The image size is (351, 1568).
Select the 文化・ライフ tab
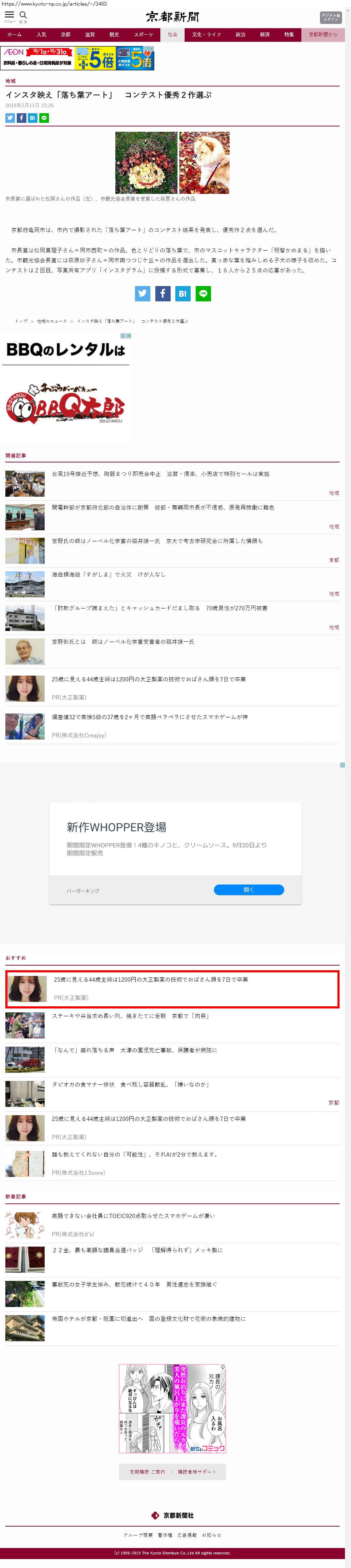point(206,35)
